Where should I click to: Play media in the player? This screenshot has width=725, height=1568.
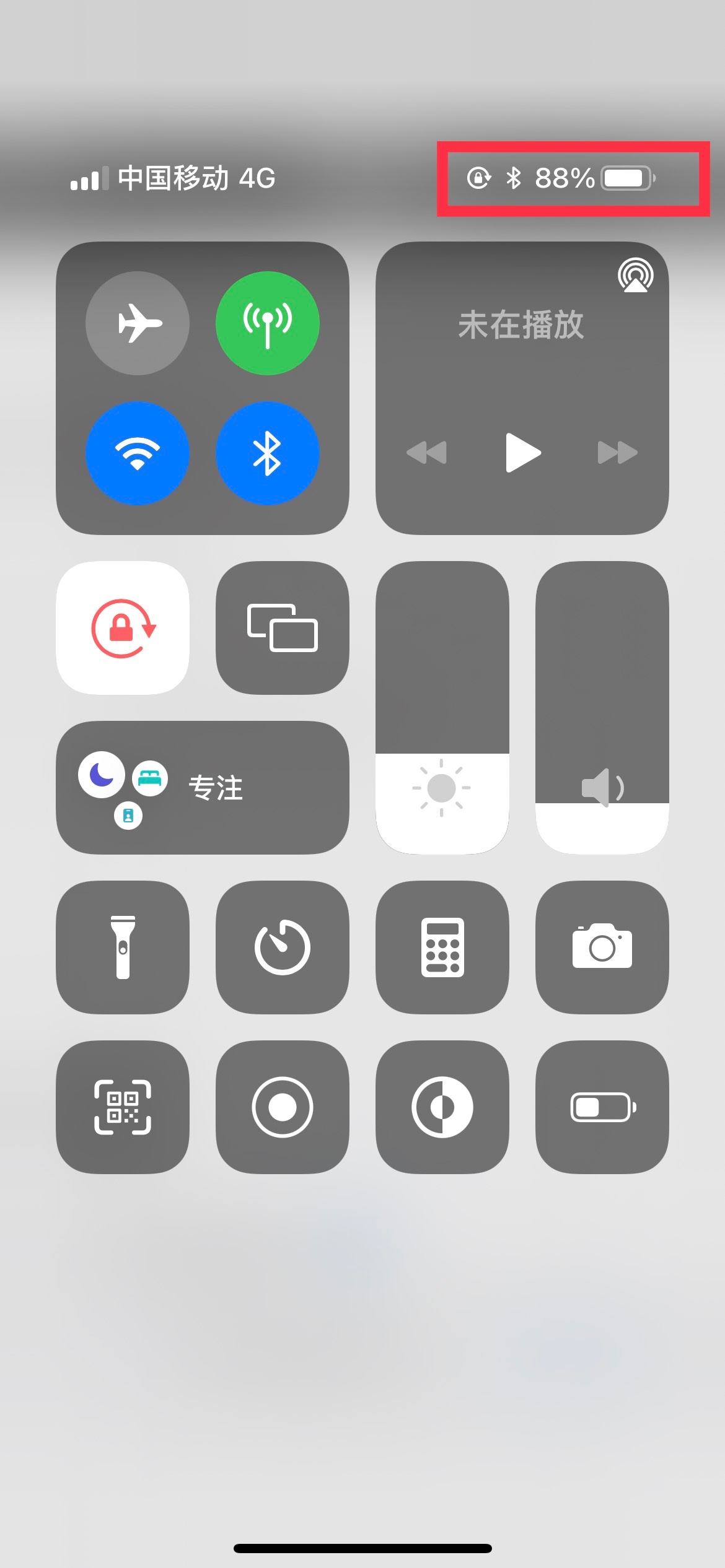(522, 453)
